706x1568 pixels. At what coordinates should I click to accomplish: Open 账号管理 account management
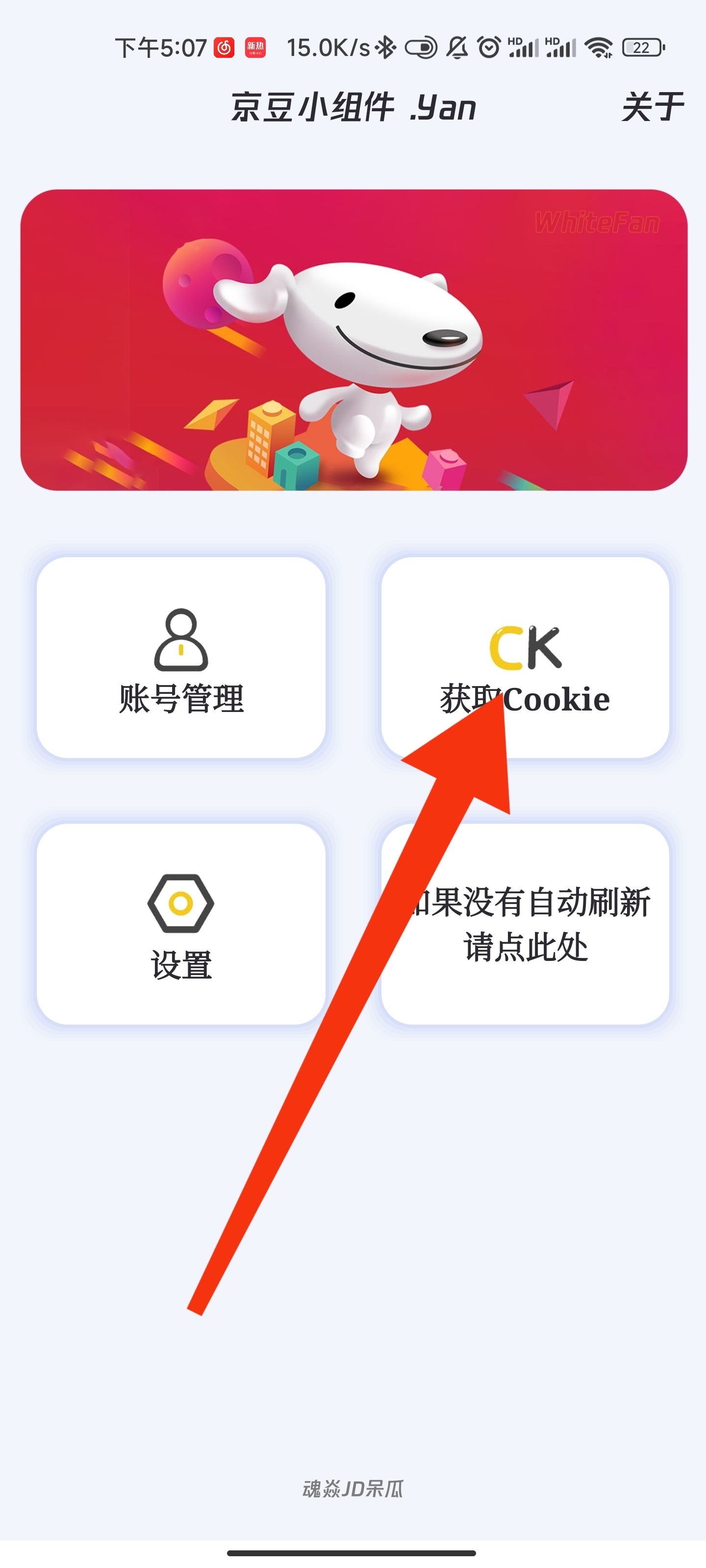[181, 658]
